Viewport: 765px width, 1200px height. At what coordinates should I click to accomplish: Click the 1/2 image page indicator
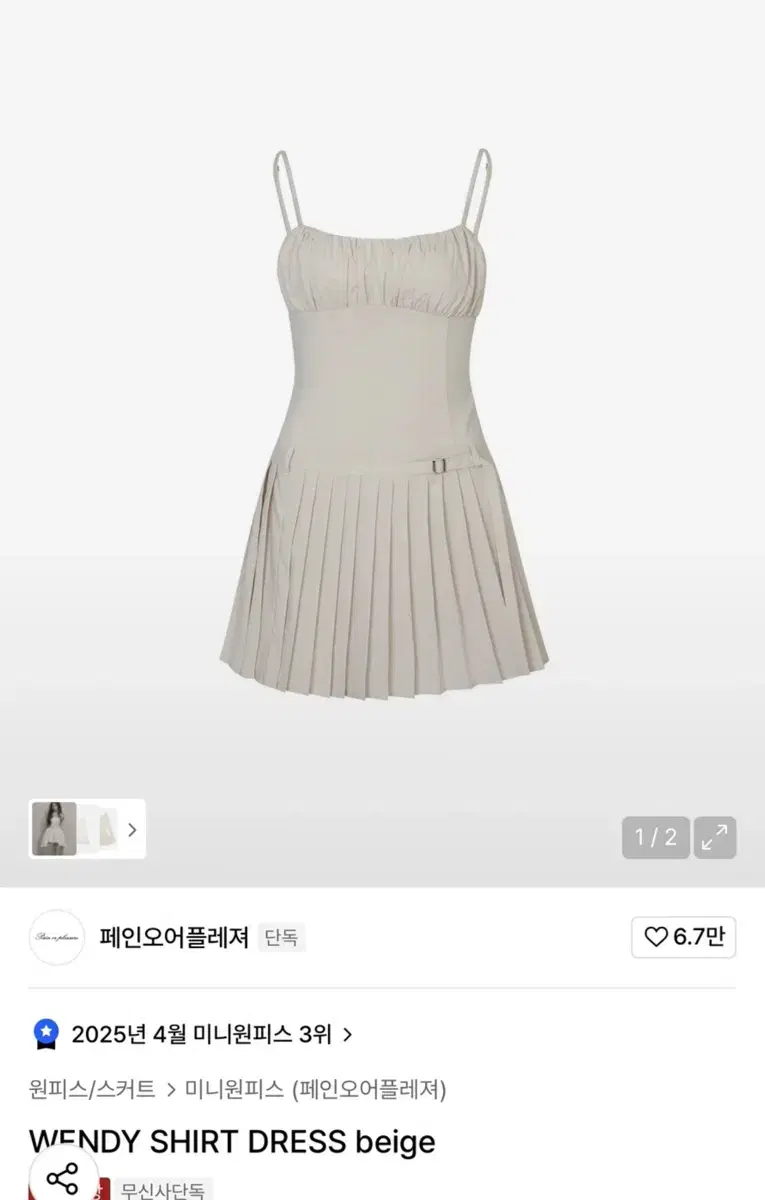click(656, 838)
